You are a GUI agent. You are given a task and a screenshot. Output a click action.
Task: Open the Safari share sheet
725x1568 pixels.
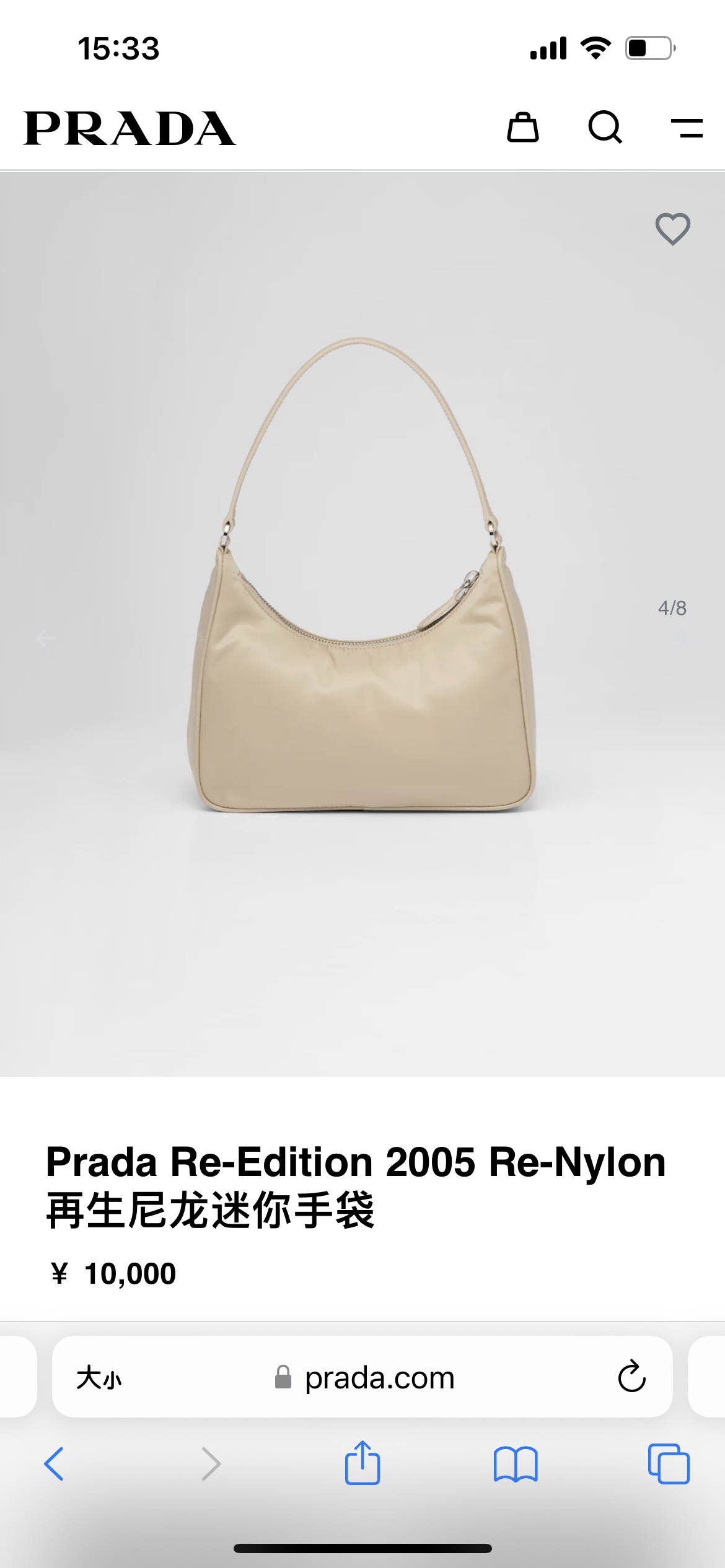click(x=362, y=1463)
